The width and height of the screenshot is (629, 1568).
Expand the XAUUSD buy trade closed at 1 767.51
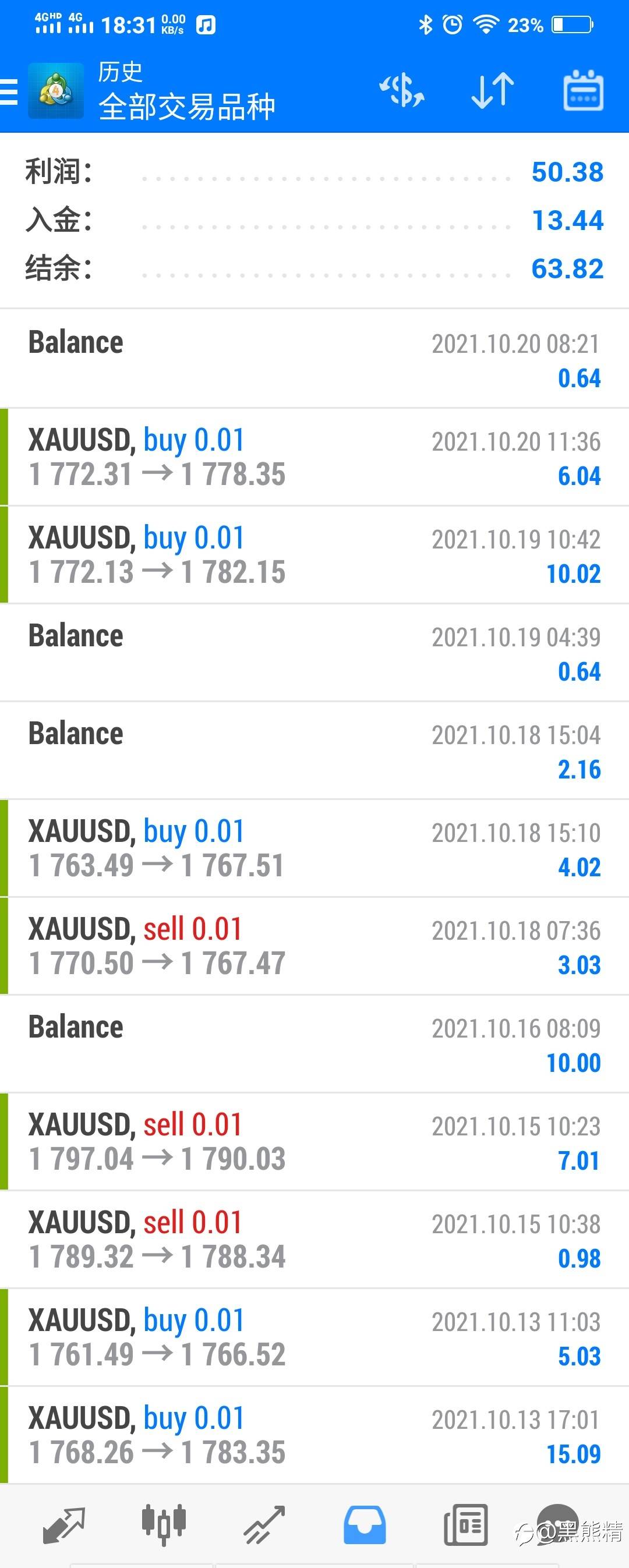tap(314, 848)
